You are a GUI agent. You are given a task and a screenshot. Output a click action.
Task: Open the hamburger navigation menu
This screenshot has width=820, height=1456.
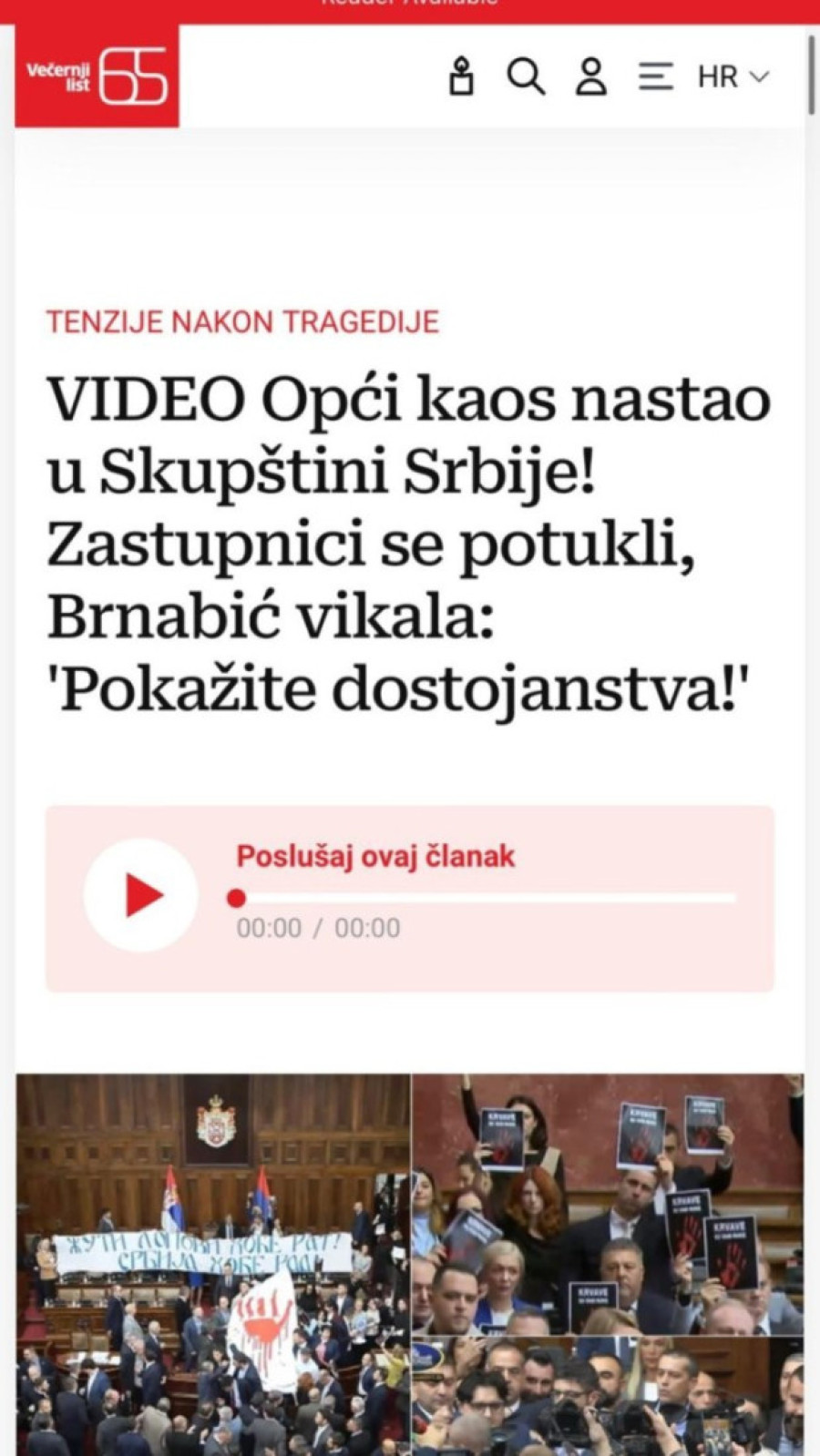click(x=657, y=77)
